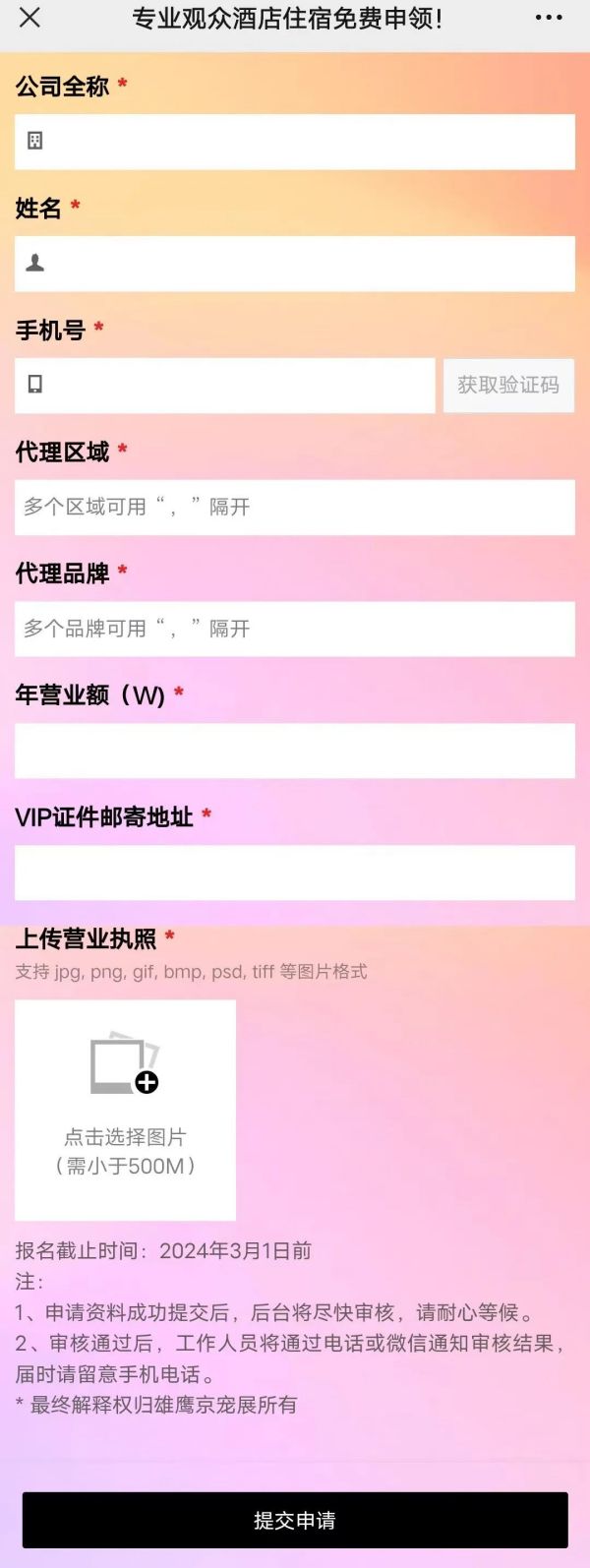The image size is (590, 1568).
Task: Submit the form with 提交申请
Action: [295, 1520]
